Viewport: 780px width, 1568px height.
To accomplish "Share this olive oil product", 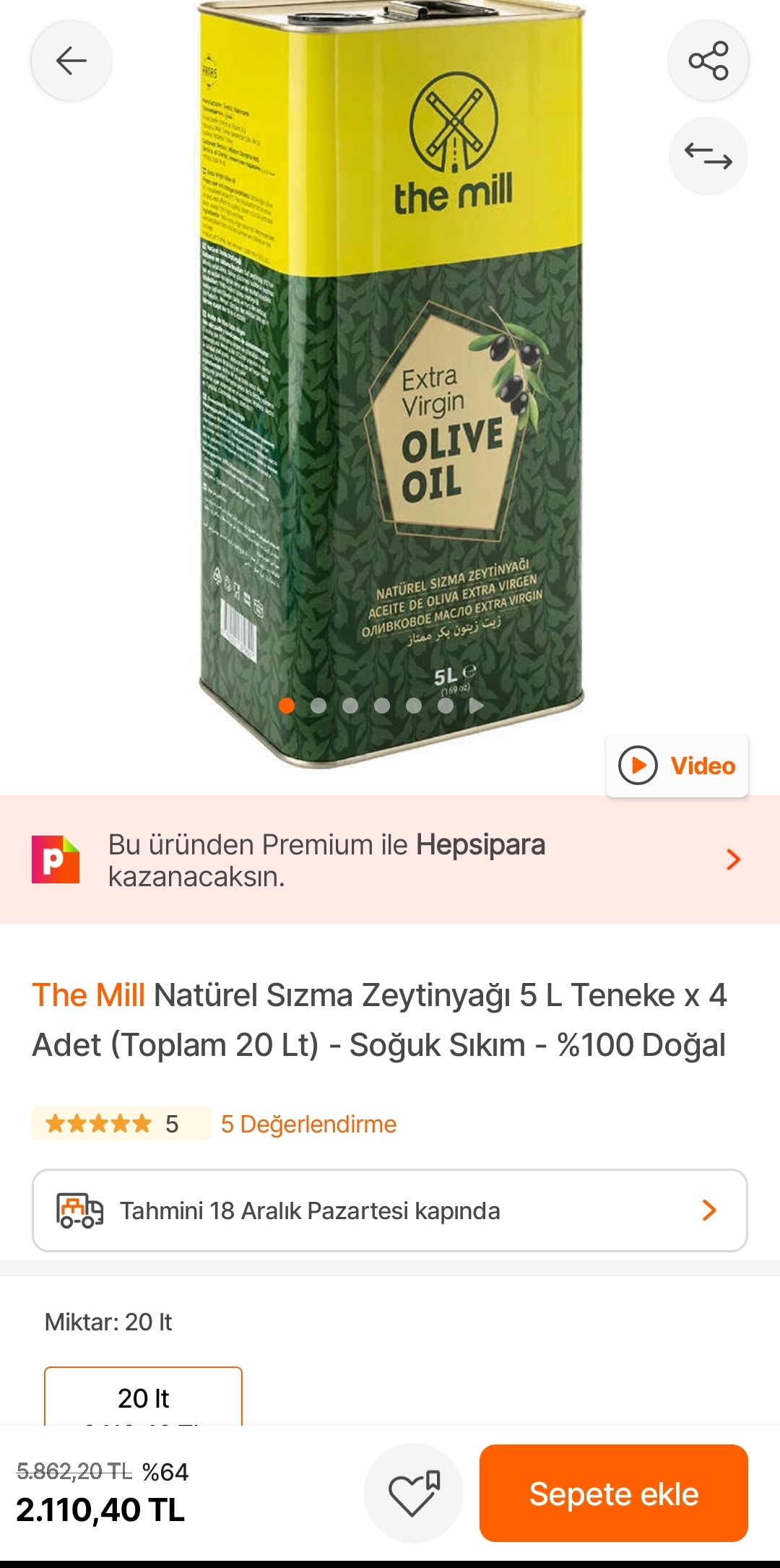I will tap(708, 61).
